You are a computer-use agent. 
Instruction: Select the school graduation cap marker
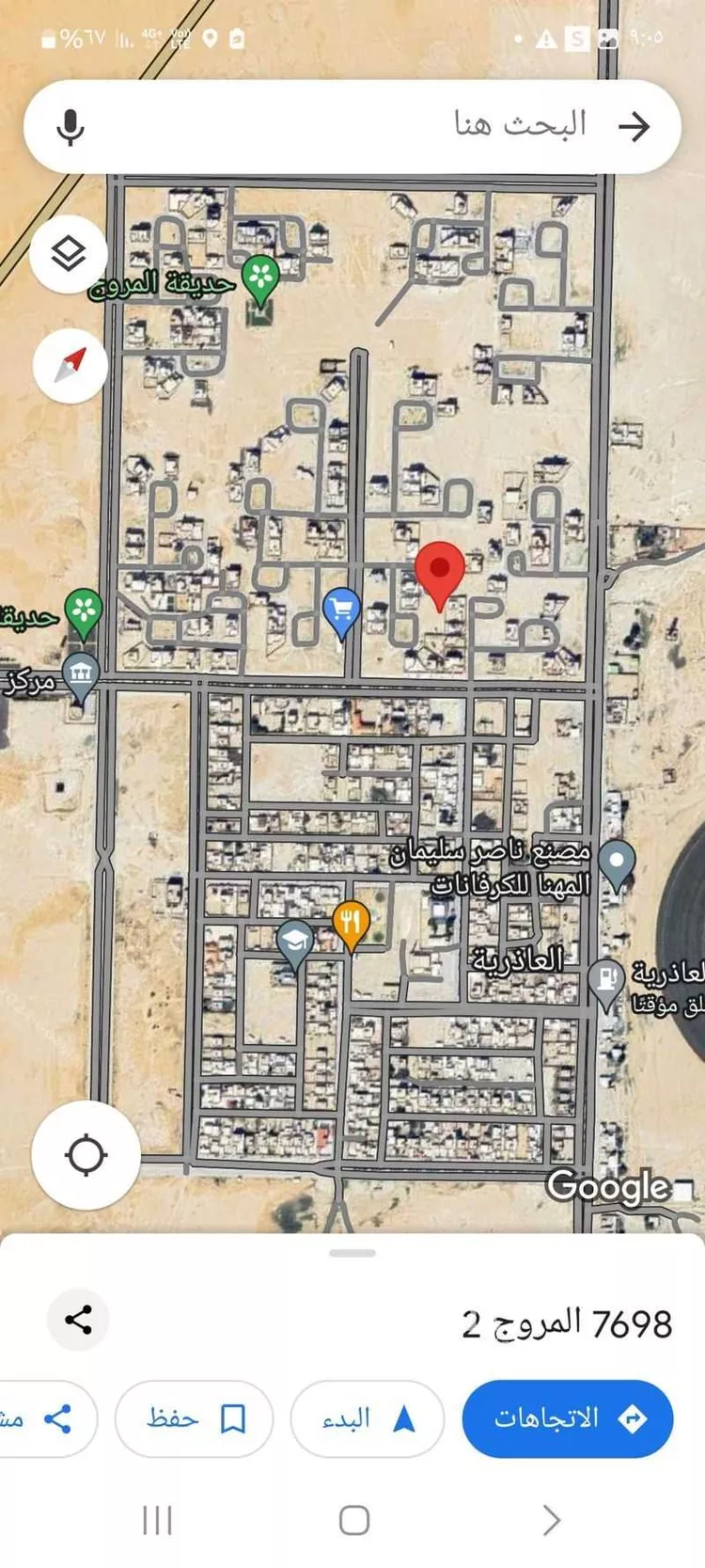click(295, 941)
